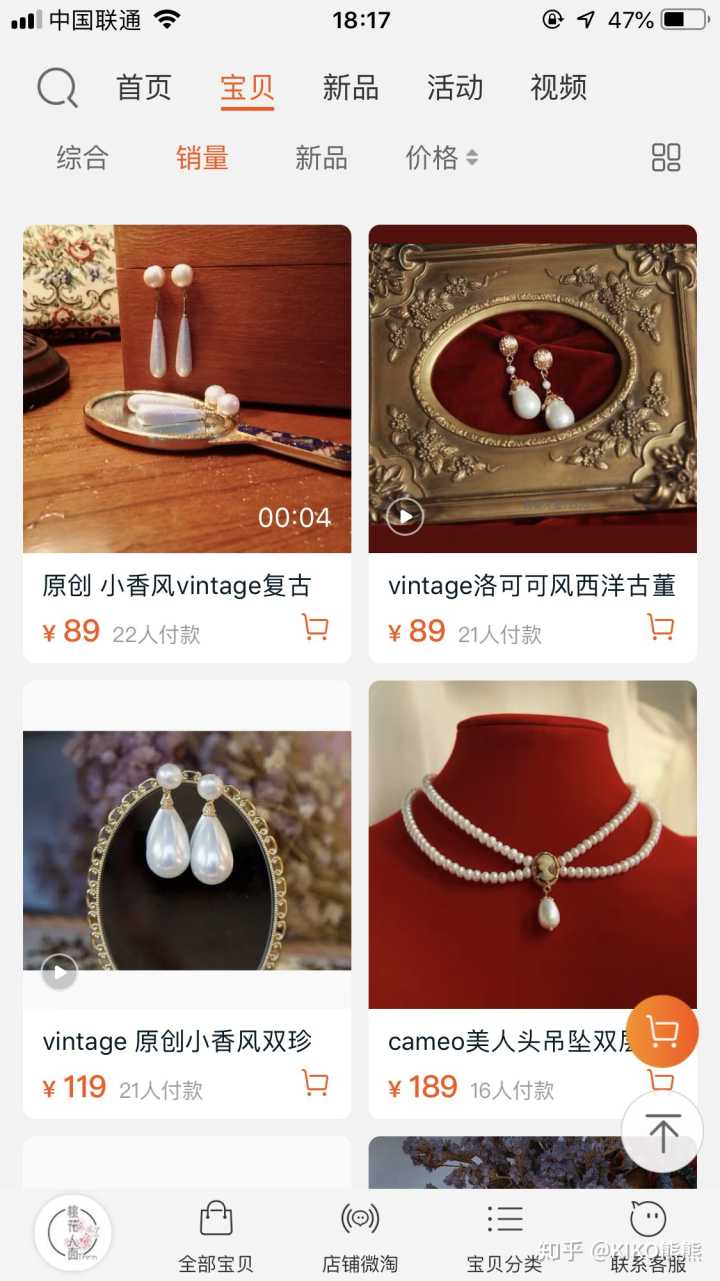The width and height of the screenshot is (720, 1281).
Task: Open the 原创 小香风vintage复古 product
Action: pyautogui.click(x=187, y=390)
